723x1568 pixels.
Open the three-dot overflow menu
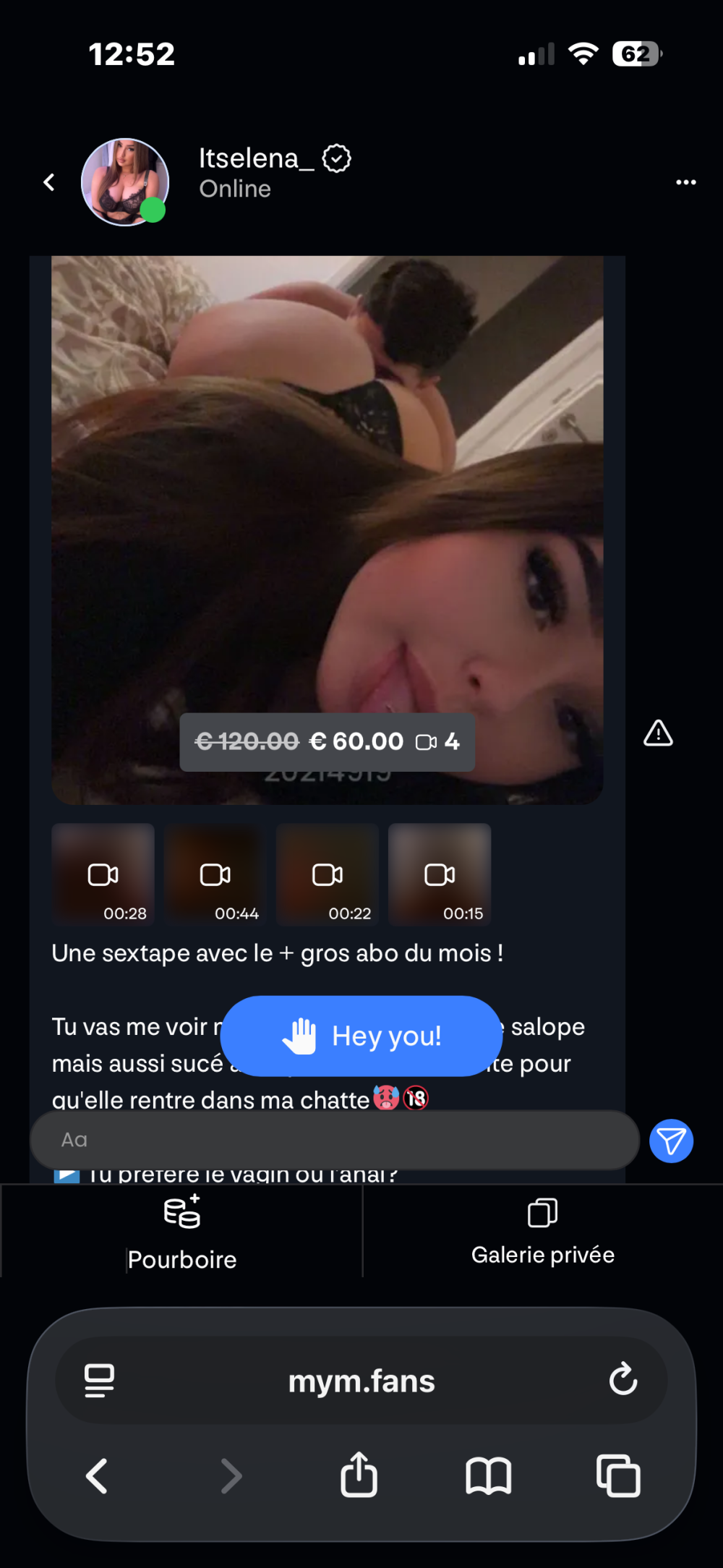(x=685, y=182)
